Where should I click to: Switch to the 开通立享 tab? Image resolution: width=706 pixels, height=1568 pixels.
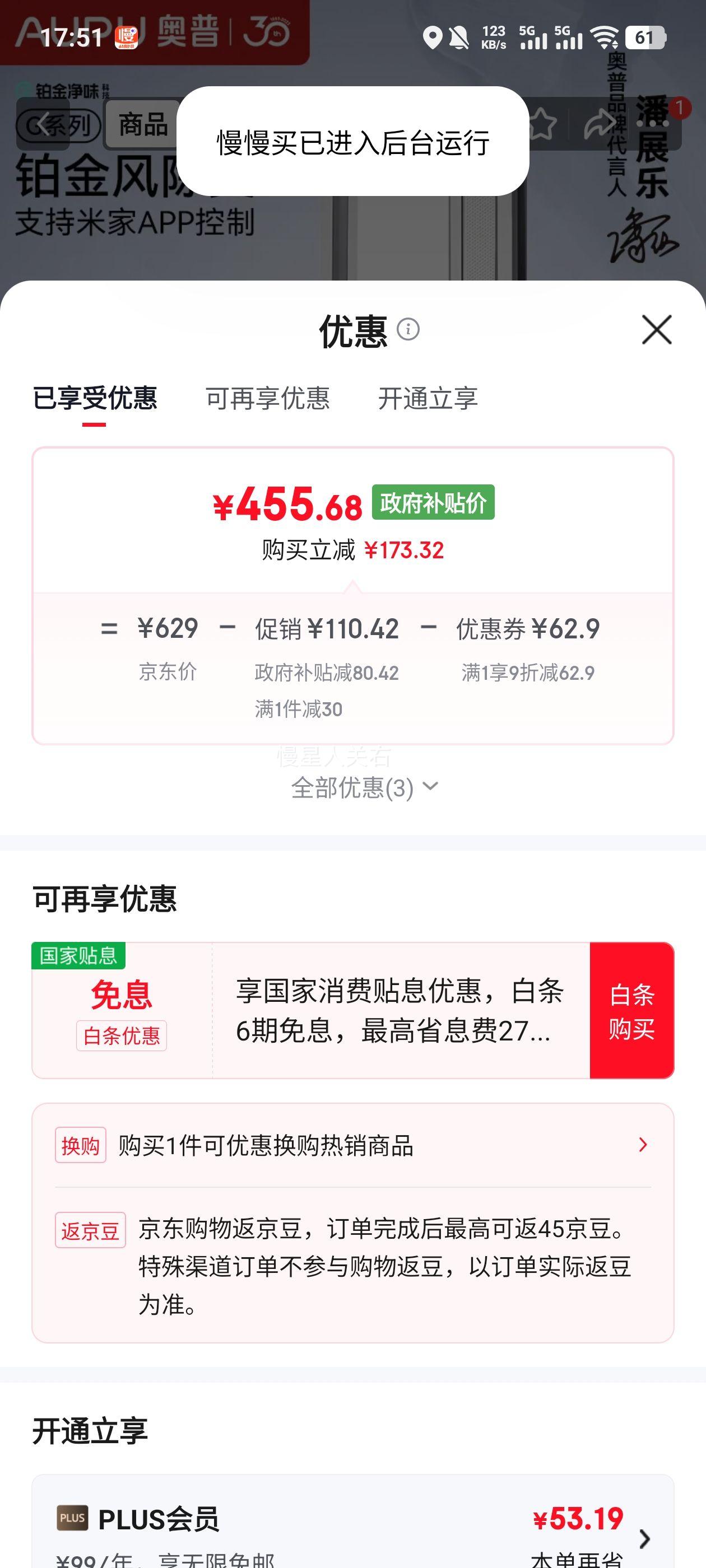tap(429, 399)
